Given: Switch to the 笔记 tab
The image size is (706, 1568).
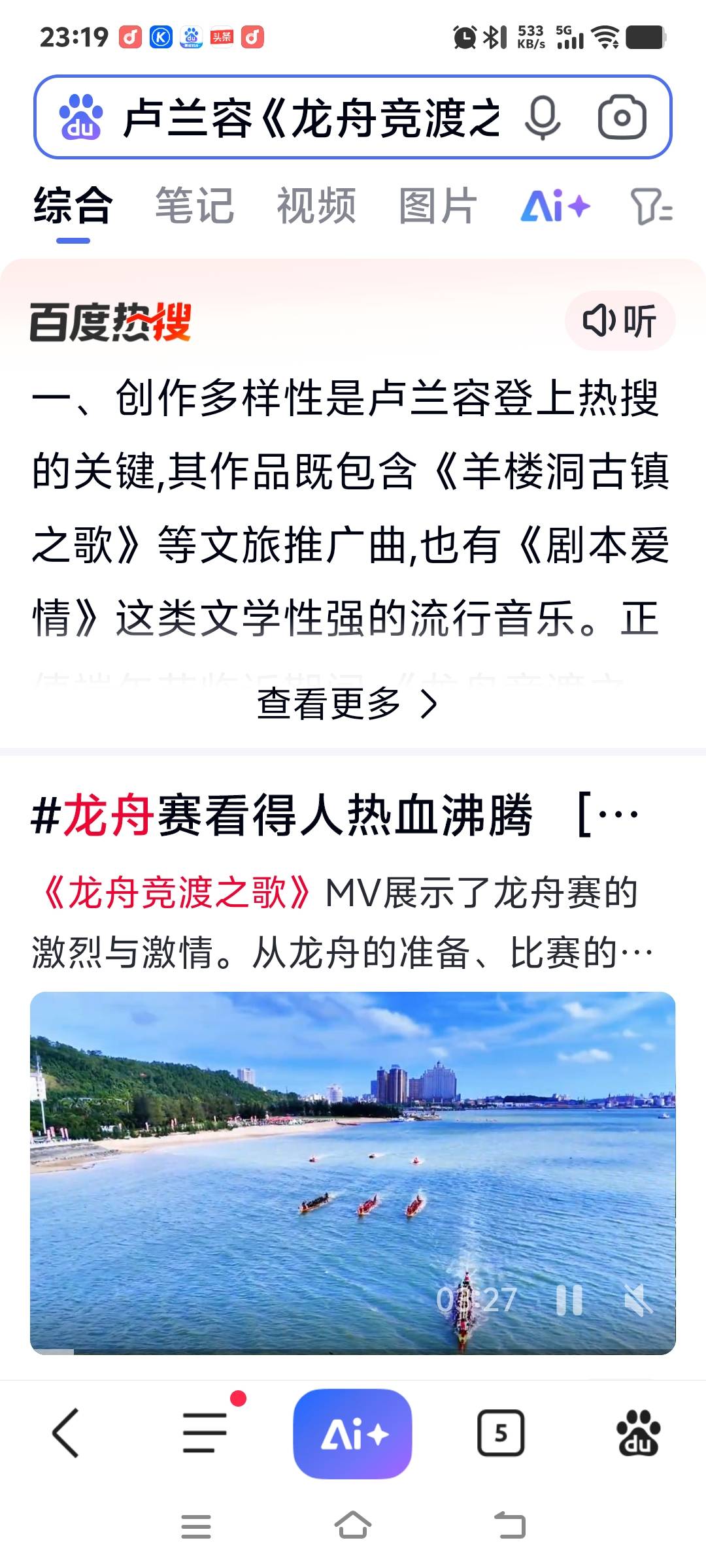Looking at the screenshot, I should click(x=194, y=206).
